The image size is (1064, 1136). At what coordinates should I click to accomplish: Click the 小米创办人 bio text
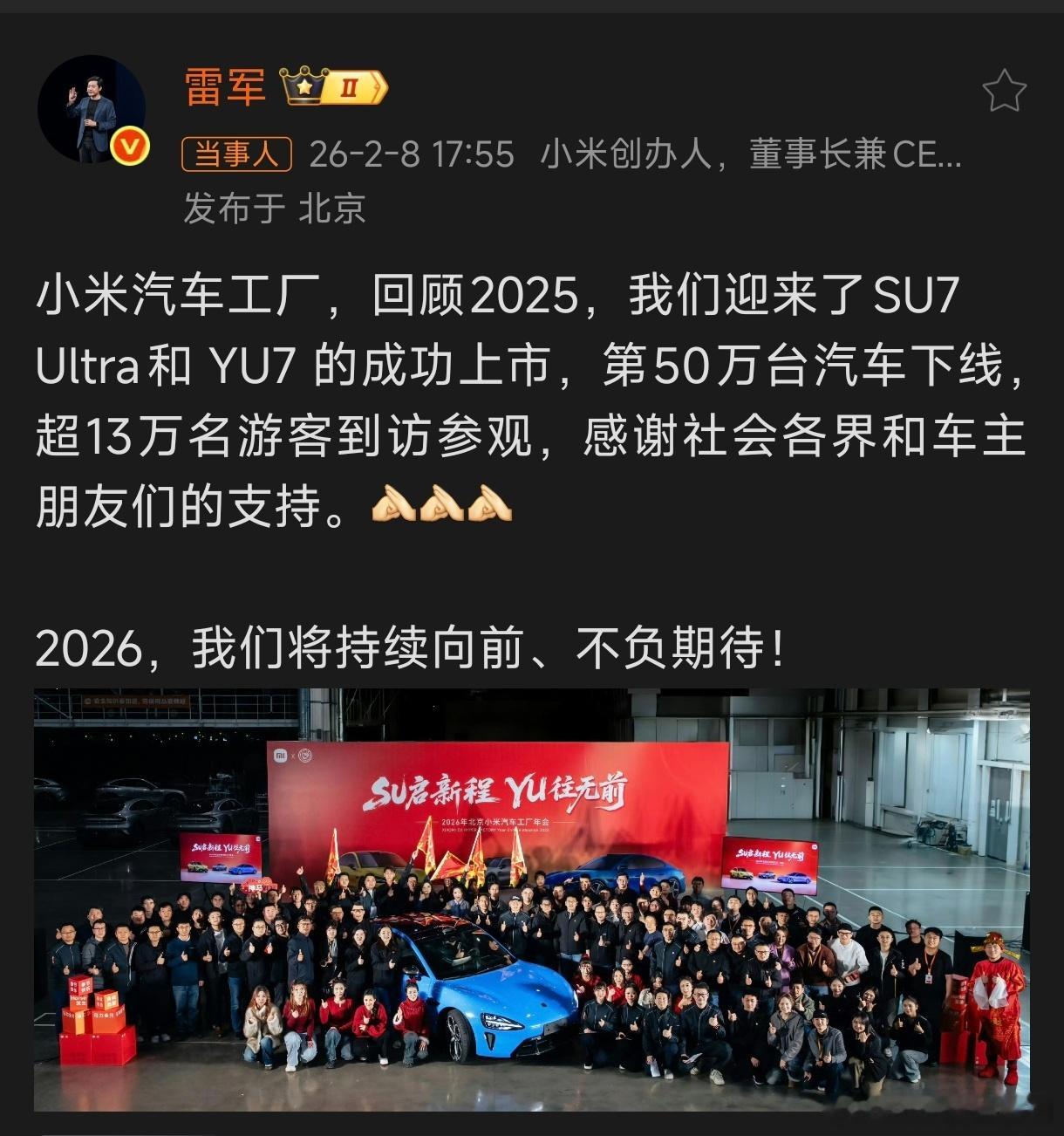624,153
